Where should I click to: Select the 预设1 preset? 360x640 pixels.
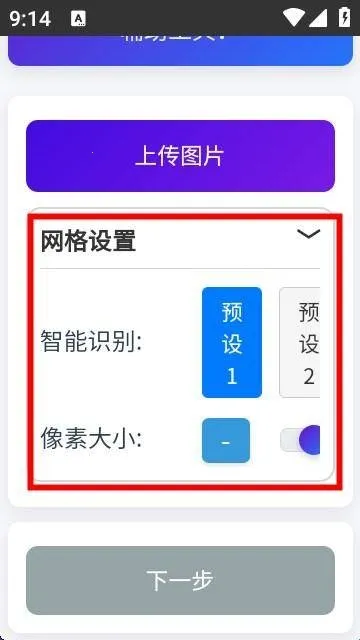pyautogui.click(x=232, y=342)
